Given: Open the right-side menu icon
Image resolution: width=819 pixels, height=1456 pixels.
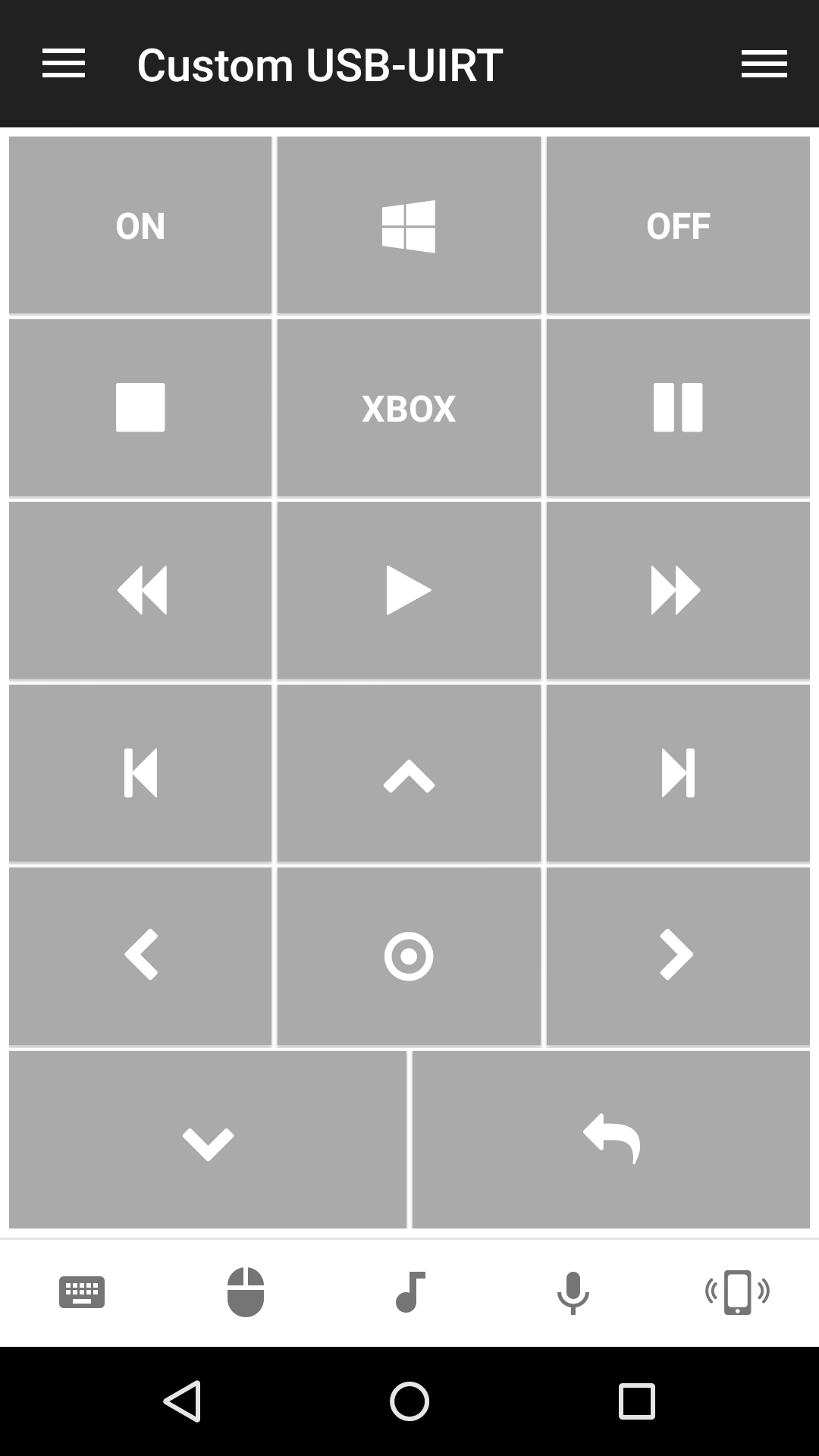Looking at the screenshot, I should [x=764, y=64].
